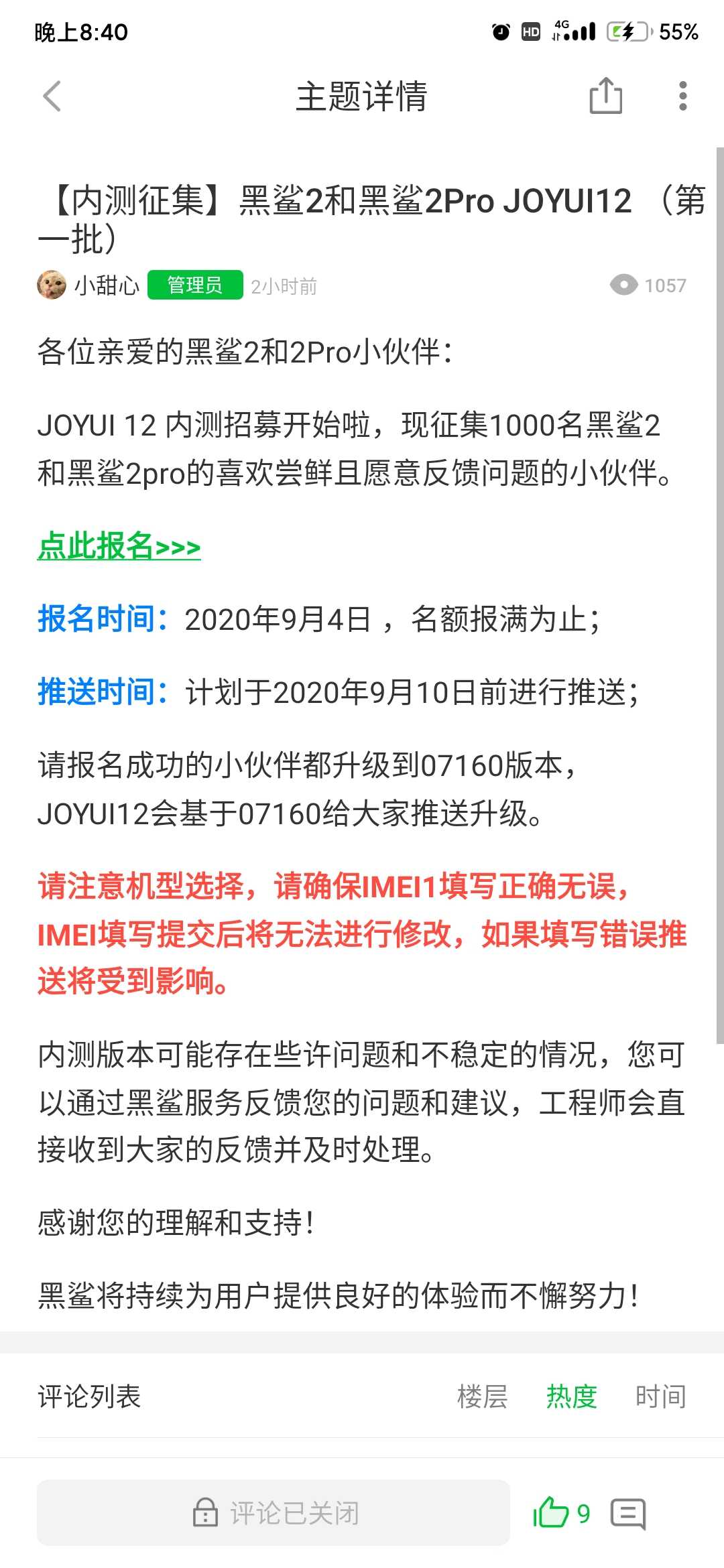
Task: Sort comments by 热度
Action: point(571,1396)
